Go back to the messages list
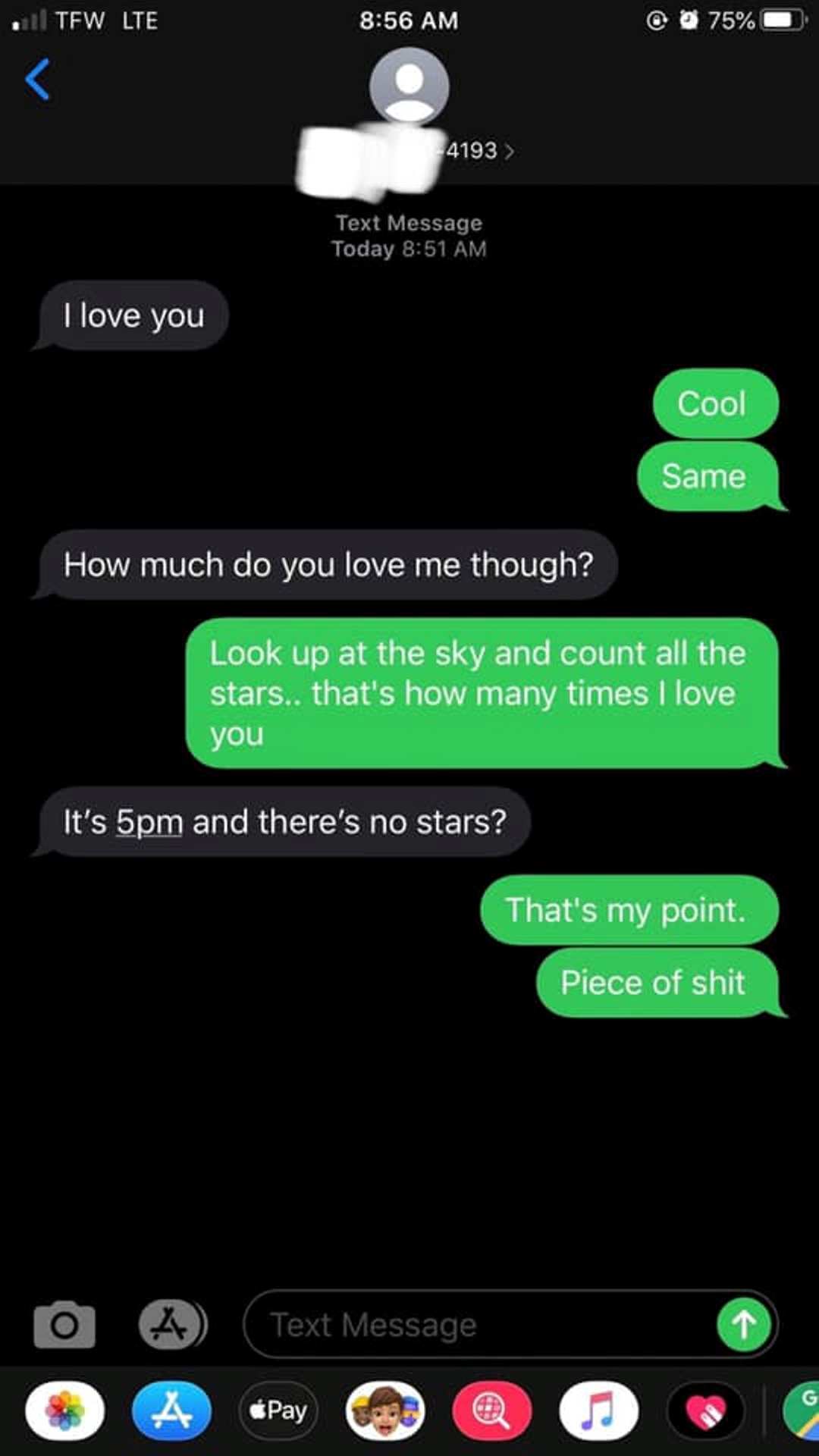The width and height of the screenshot is (819, 1456). 37,80
